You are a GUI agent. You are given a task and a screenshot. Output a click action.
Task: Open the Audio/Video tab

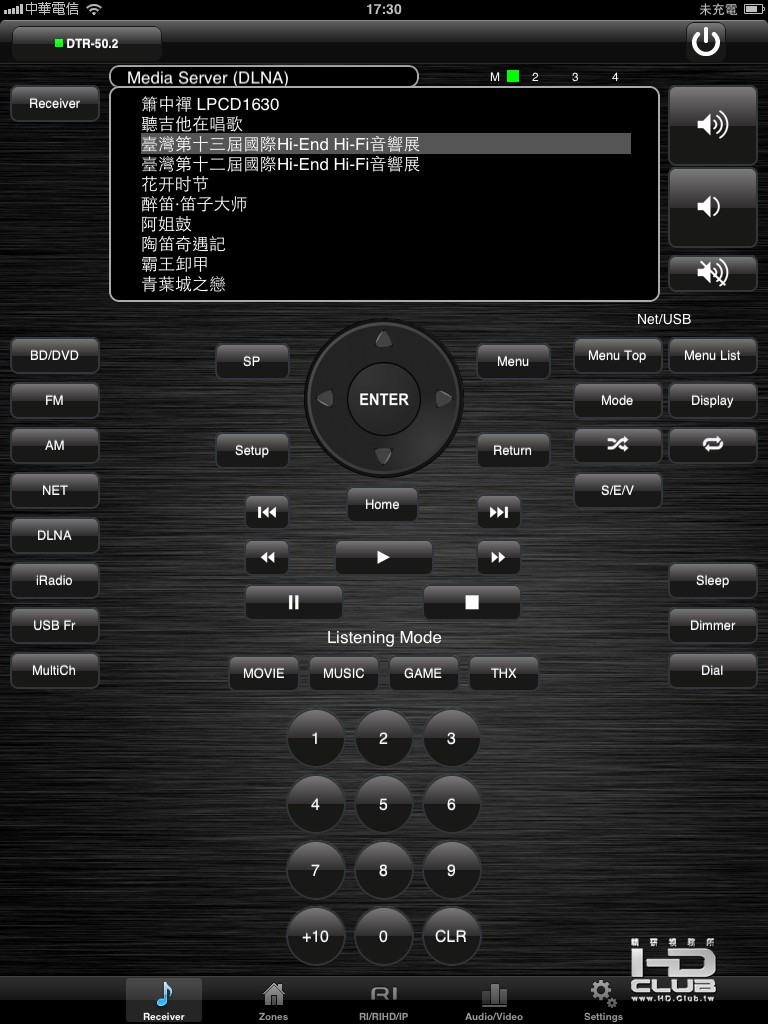tap(496, 999)
